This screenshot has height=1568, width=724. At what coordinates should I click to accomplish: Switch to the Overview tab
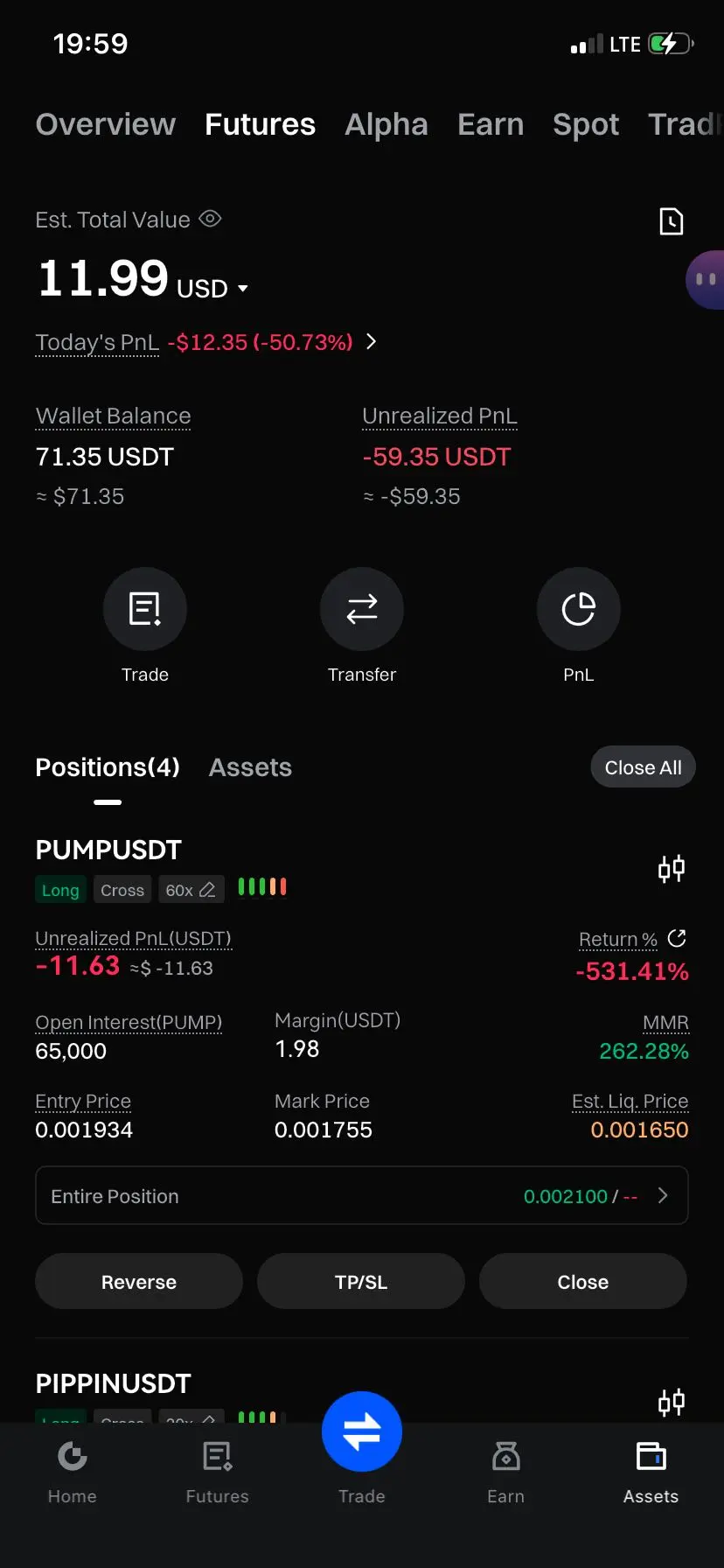(106, 124)
